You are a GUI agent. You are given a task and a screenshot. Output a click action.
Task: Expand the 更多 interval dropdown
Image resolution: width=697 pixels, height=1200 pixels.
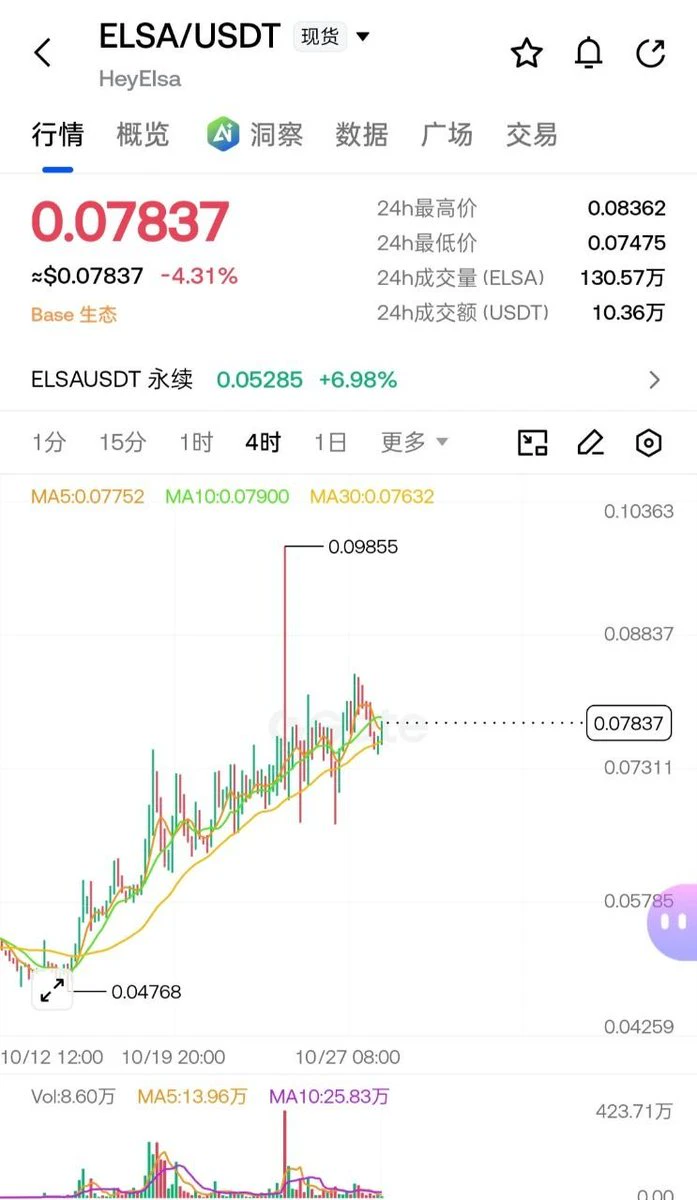point(414,442)
